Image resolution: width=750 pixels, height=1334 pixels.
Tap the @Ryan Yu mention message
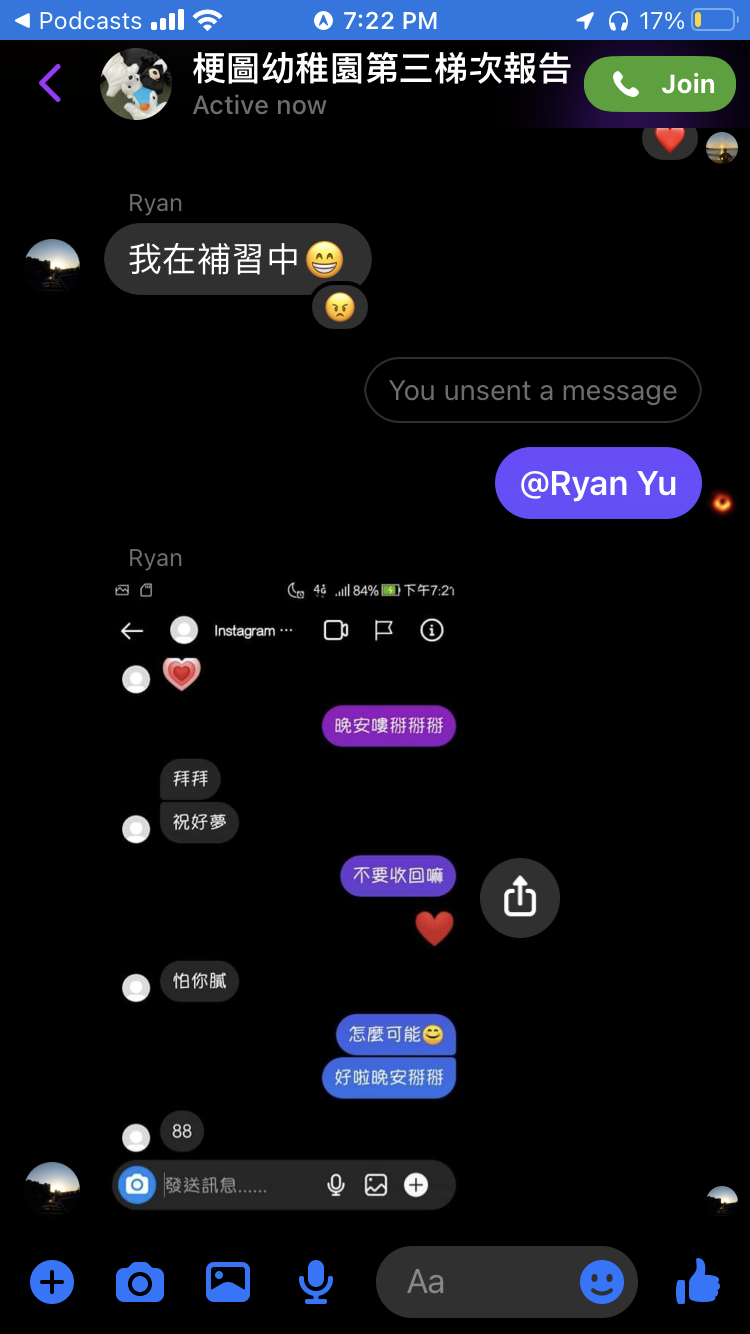(598, 483)
